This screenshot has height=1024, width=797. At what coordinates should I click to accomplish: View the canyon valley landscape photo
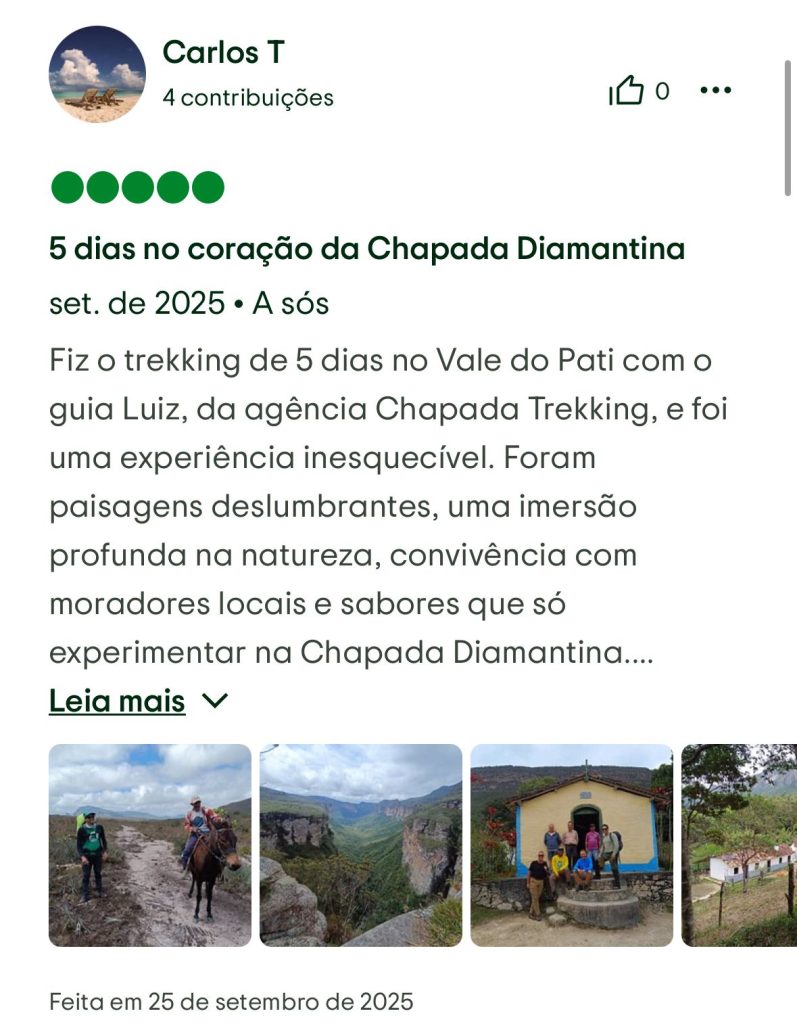361,845
